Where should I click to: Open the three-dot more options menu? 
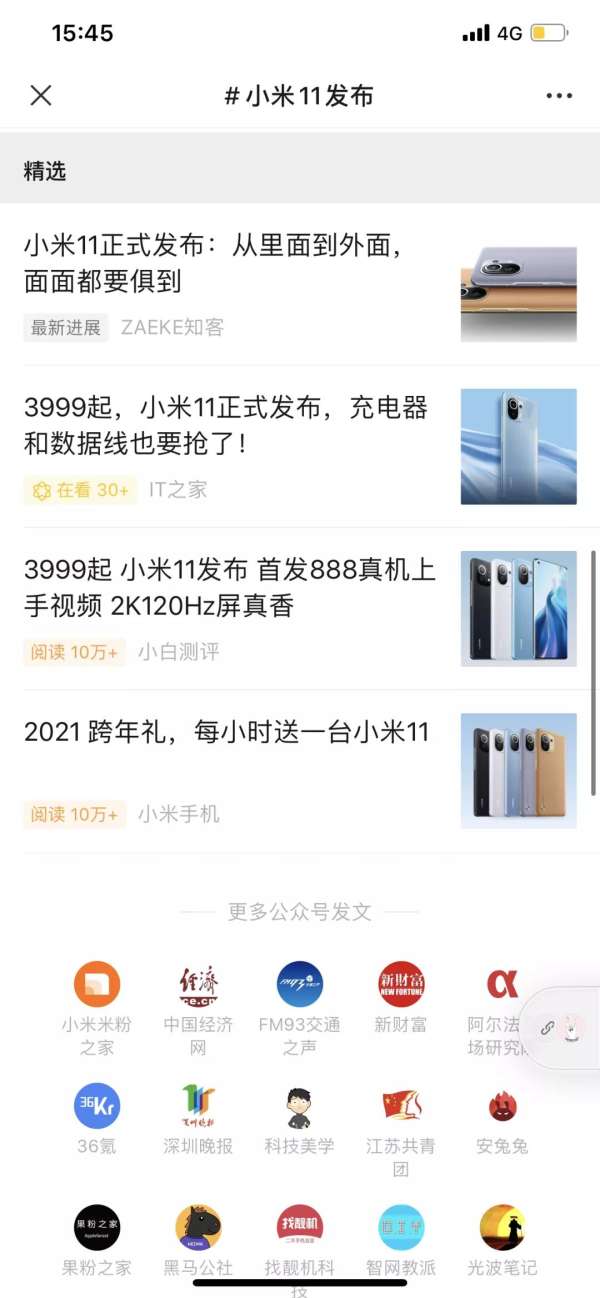[559, 96]
